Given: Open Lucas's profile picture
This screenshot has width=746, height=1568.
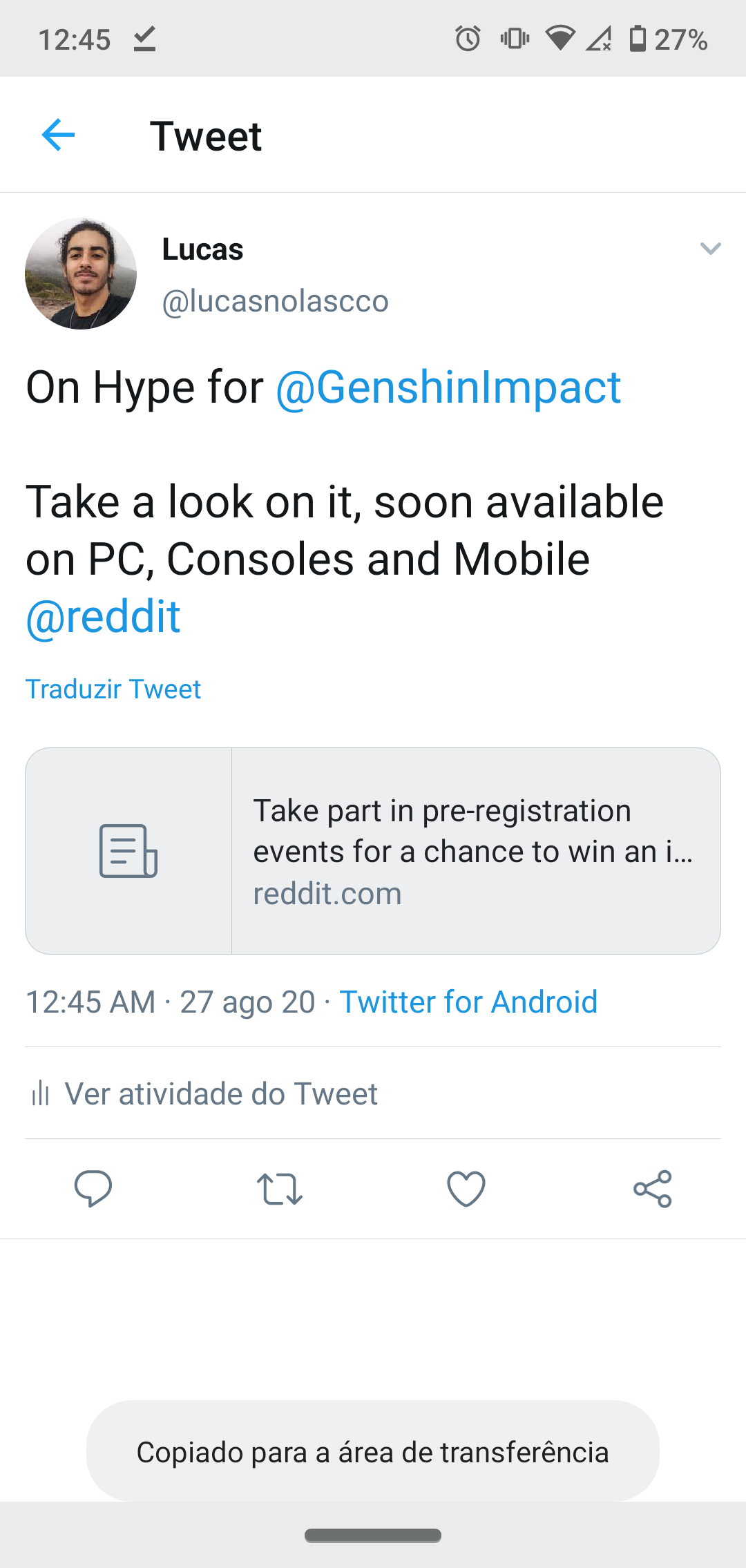Looking at the screenshot, I should [x=81, y=274].
